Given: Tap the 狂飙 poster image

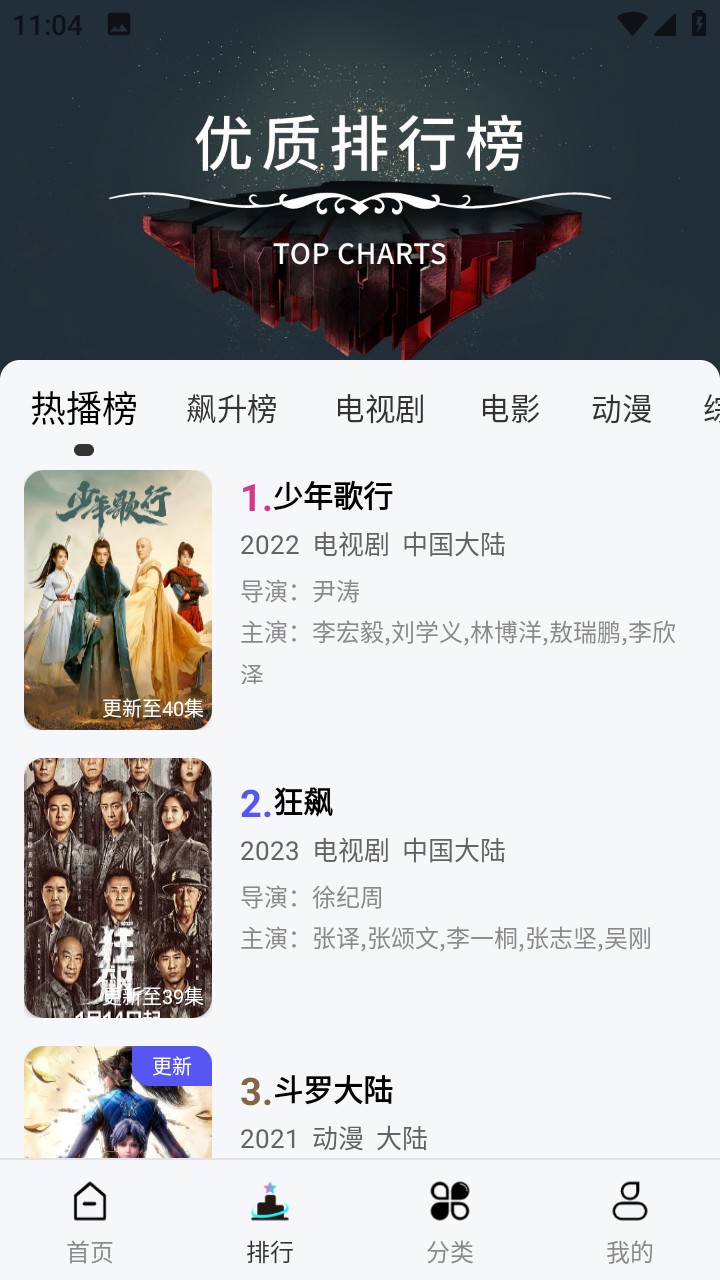Looking at the screenshot, I should pos(117,887).
